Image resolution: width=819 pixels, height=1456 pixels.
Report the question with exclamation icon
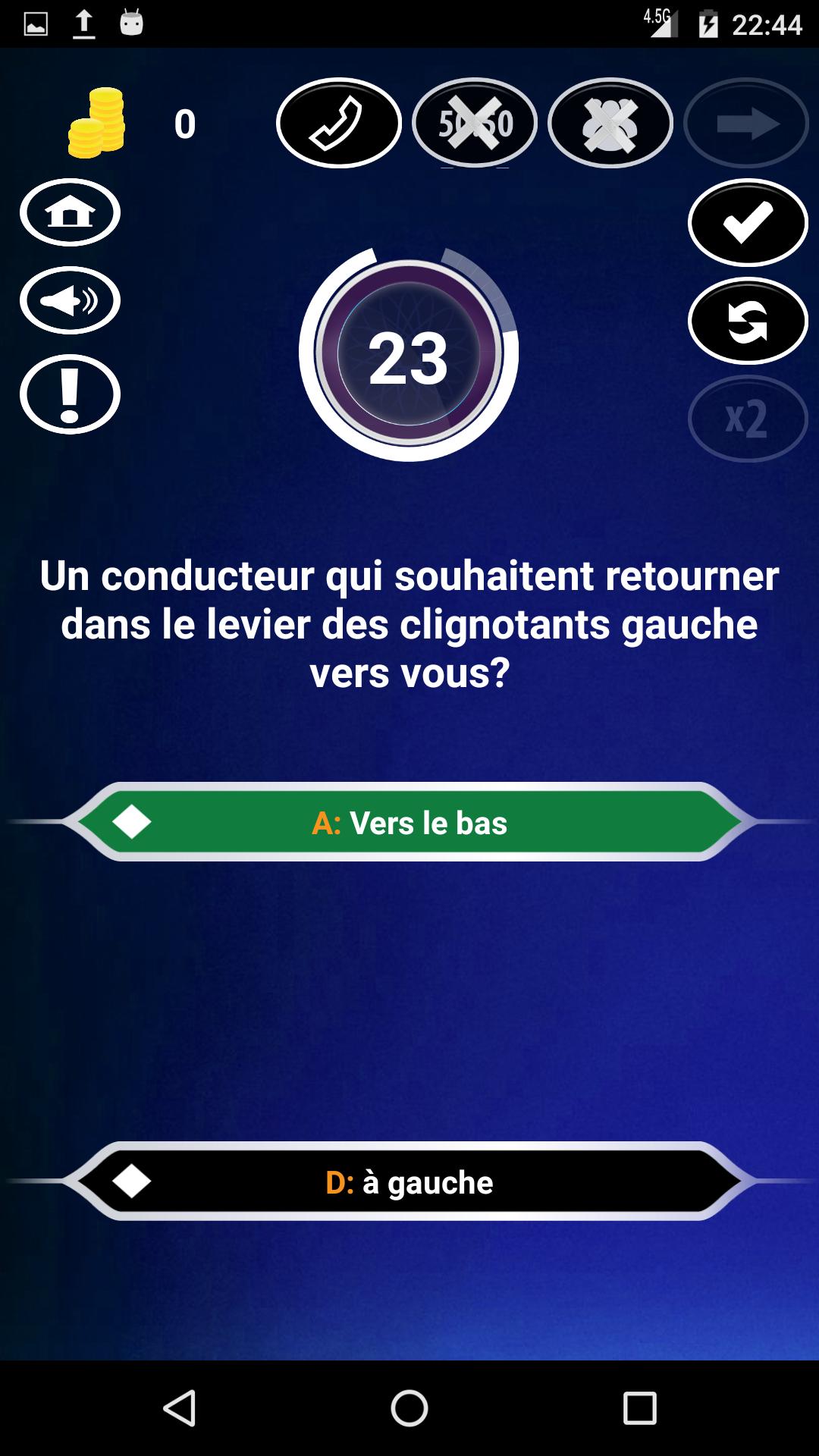tap(70, 394)
